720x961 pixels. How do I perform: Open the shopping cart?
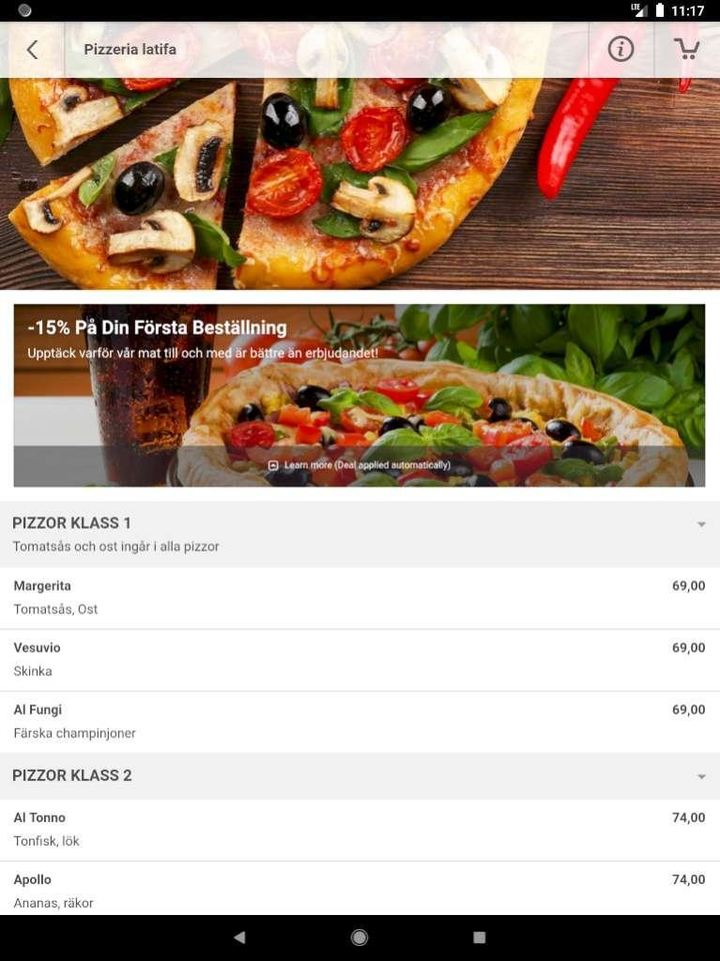[x=687, y=49]
